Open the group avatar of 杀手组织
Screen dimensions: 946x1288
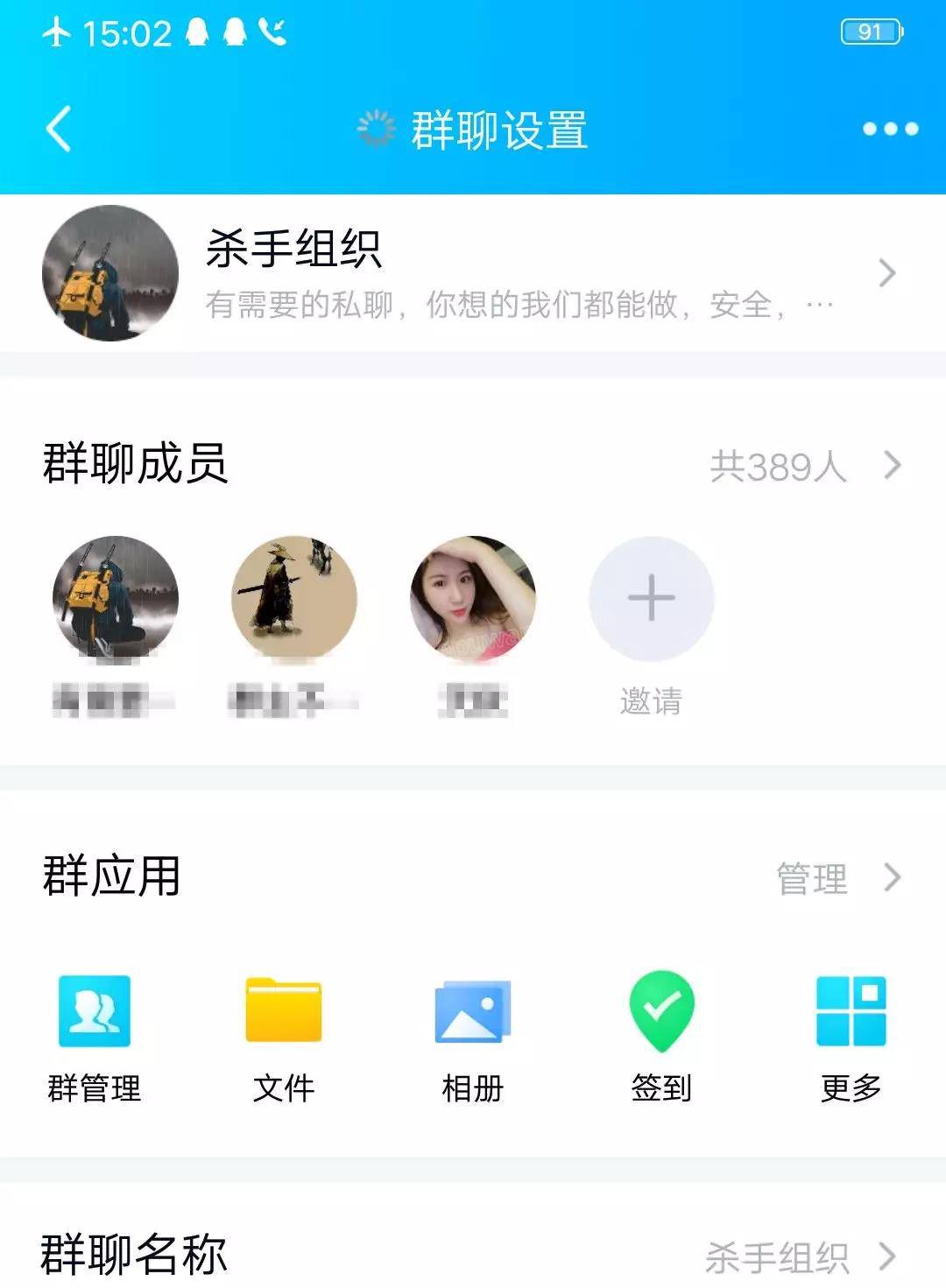[x=109, y=271]
